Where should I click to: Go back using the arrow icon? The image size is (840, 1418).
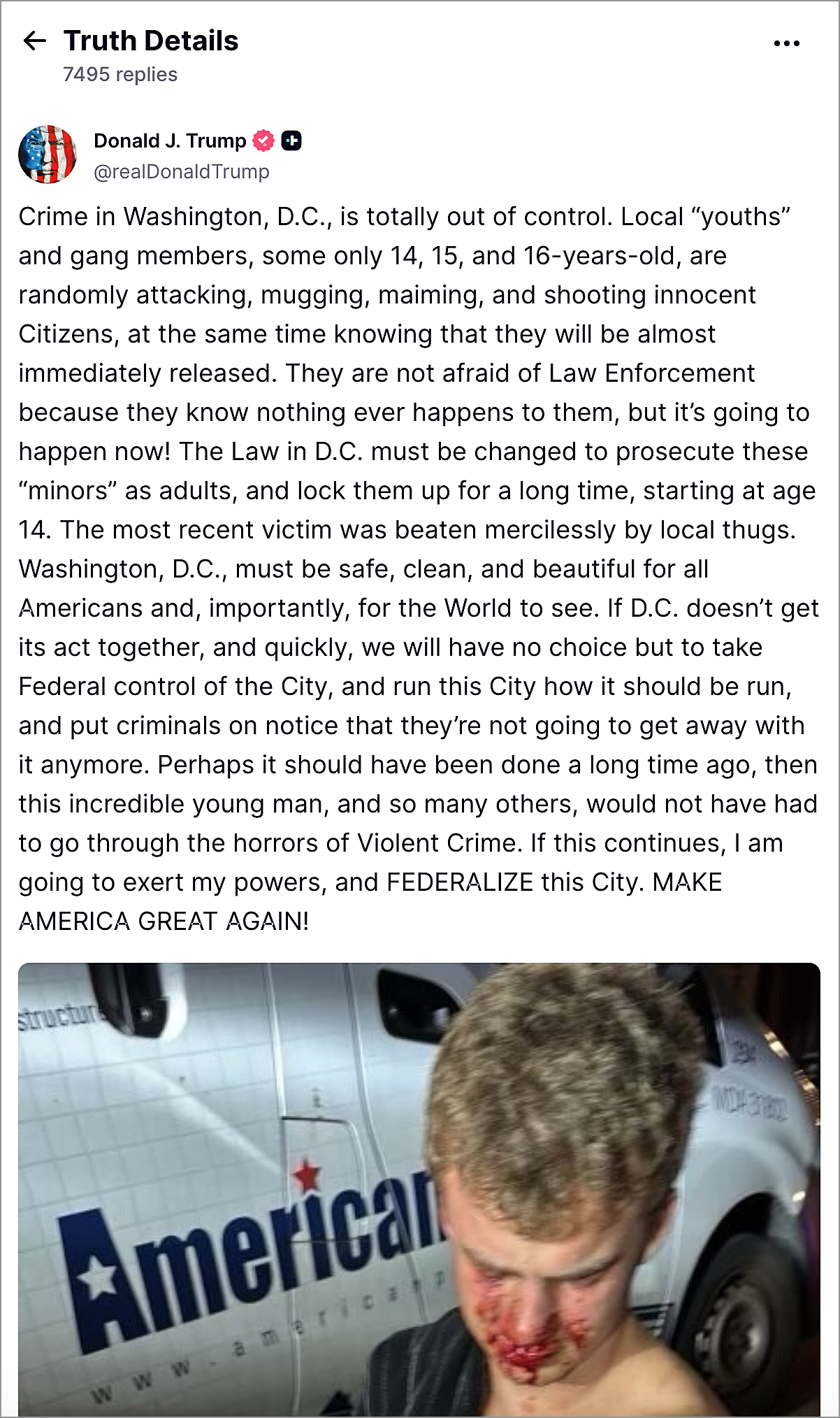[x=34, y=41]
